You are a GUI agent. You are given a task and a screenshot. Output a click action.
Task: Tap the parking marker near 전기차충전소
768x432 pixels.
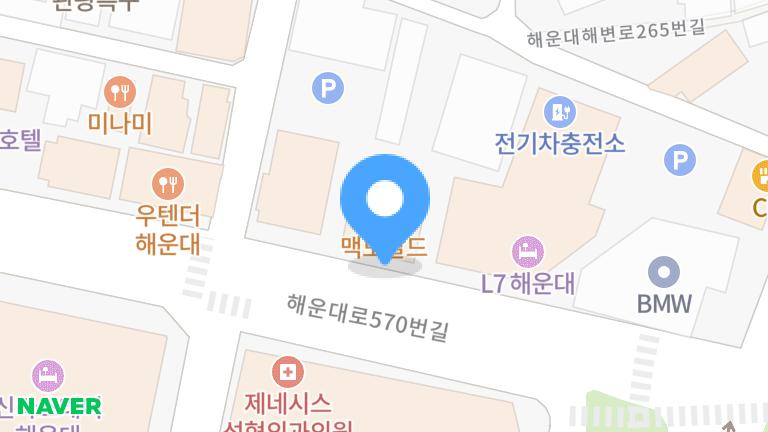679,158
